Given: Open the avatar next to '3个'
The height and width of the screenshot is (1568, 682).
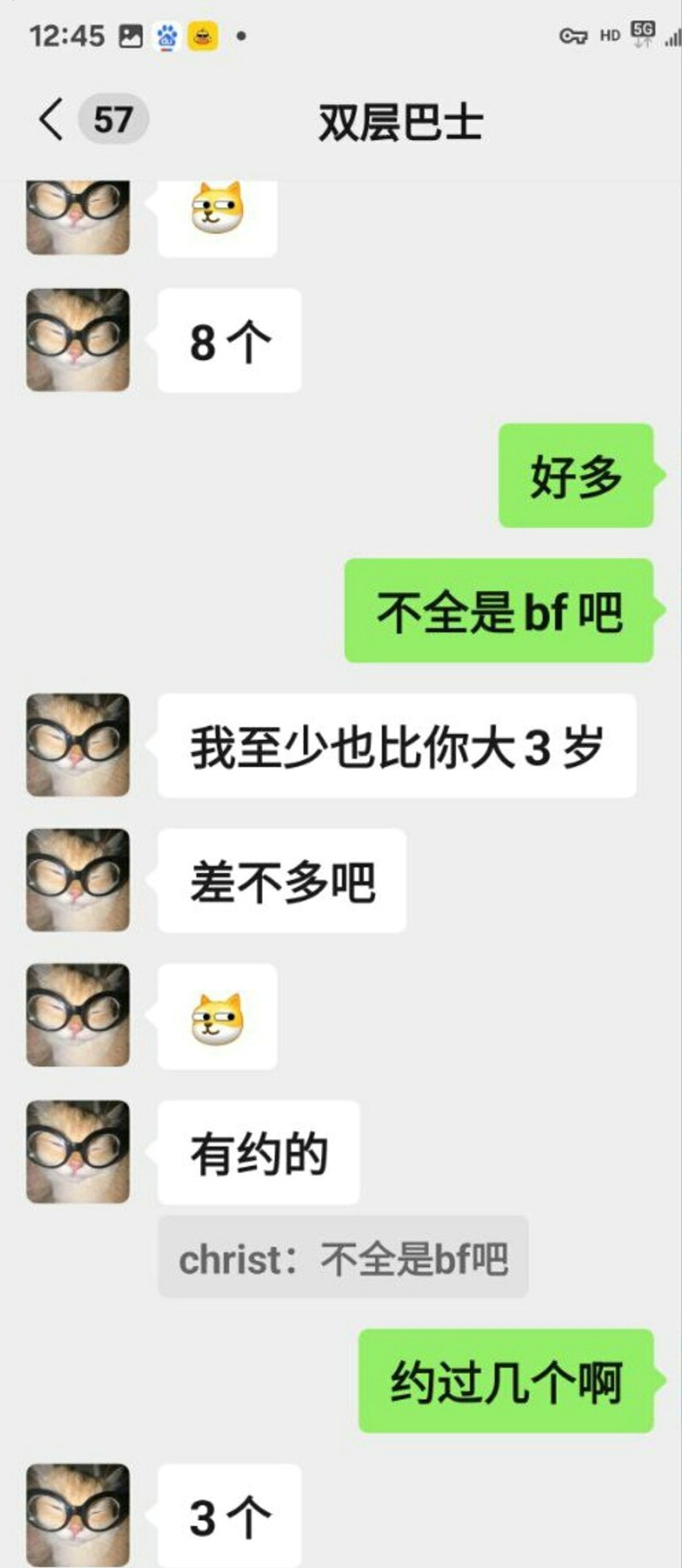Looking at the screenshot, I should 78,1516.
